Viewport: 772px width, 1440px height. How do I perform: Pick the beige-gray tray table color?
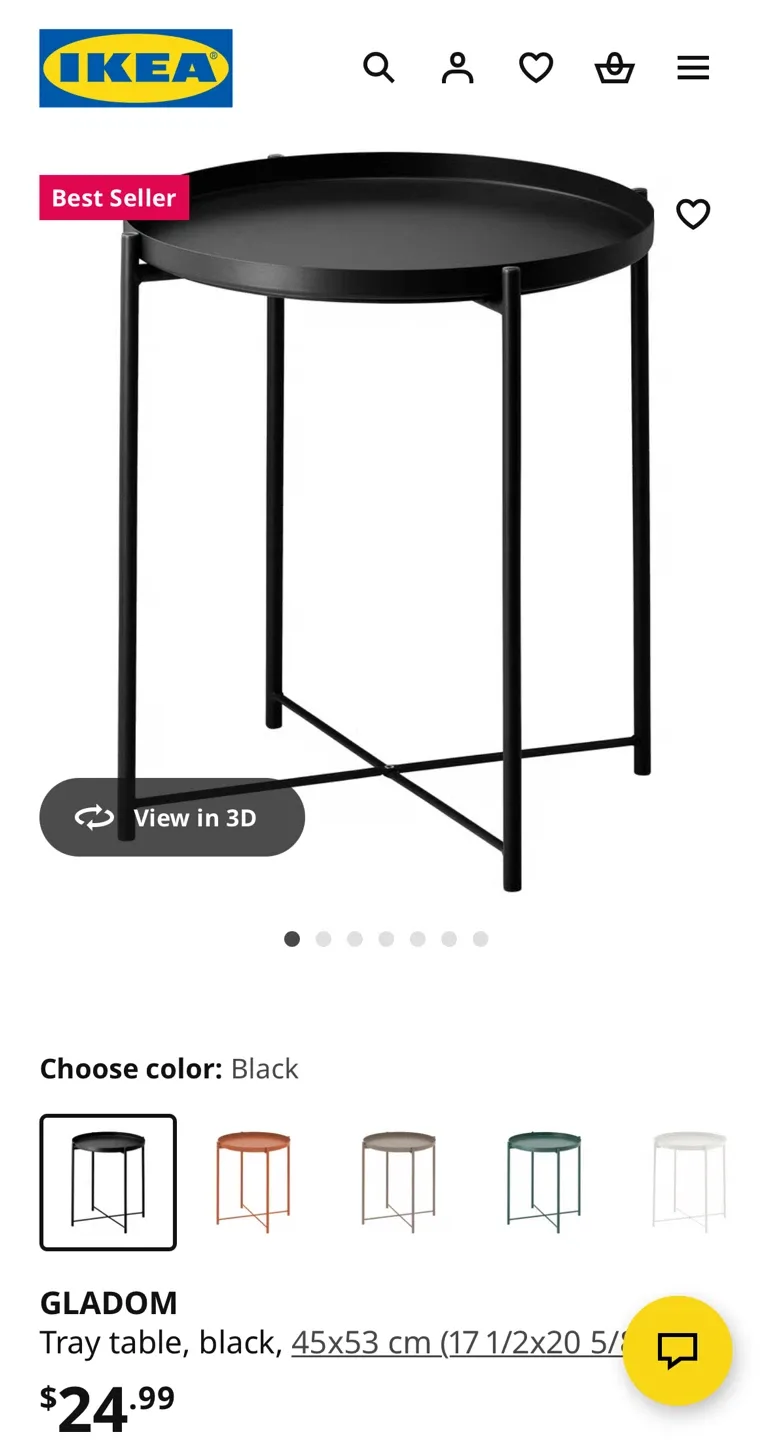(x=398, y=1182)
